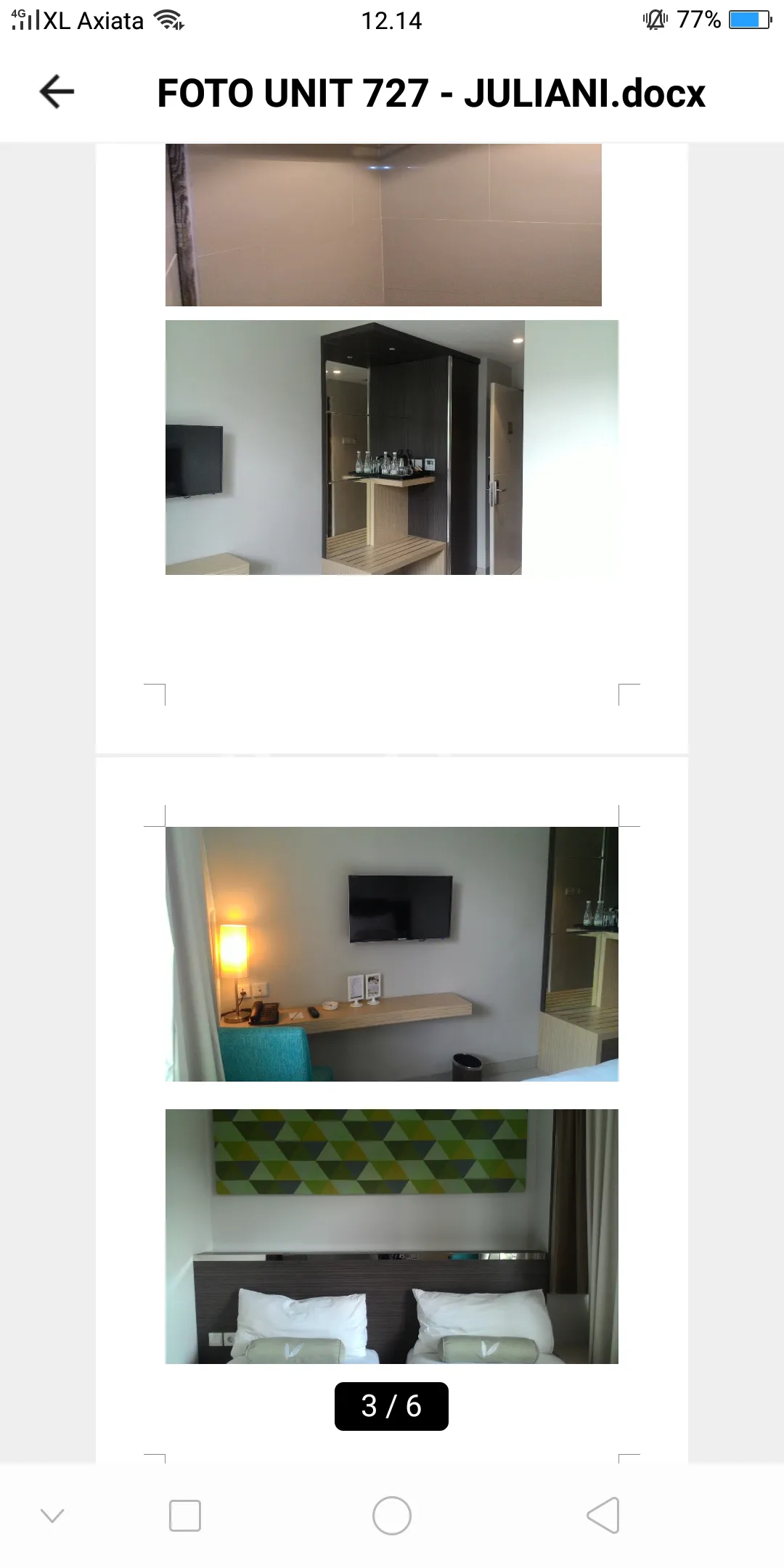
Task: Tap the system back triangle button
Action: (x=603, y=1516)
